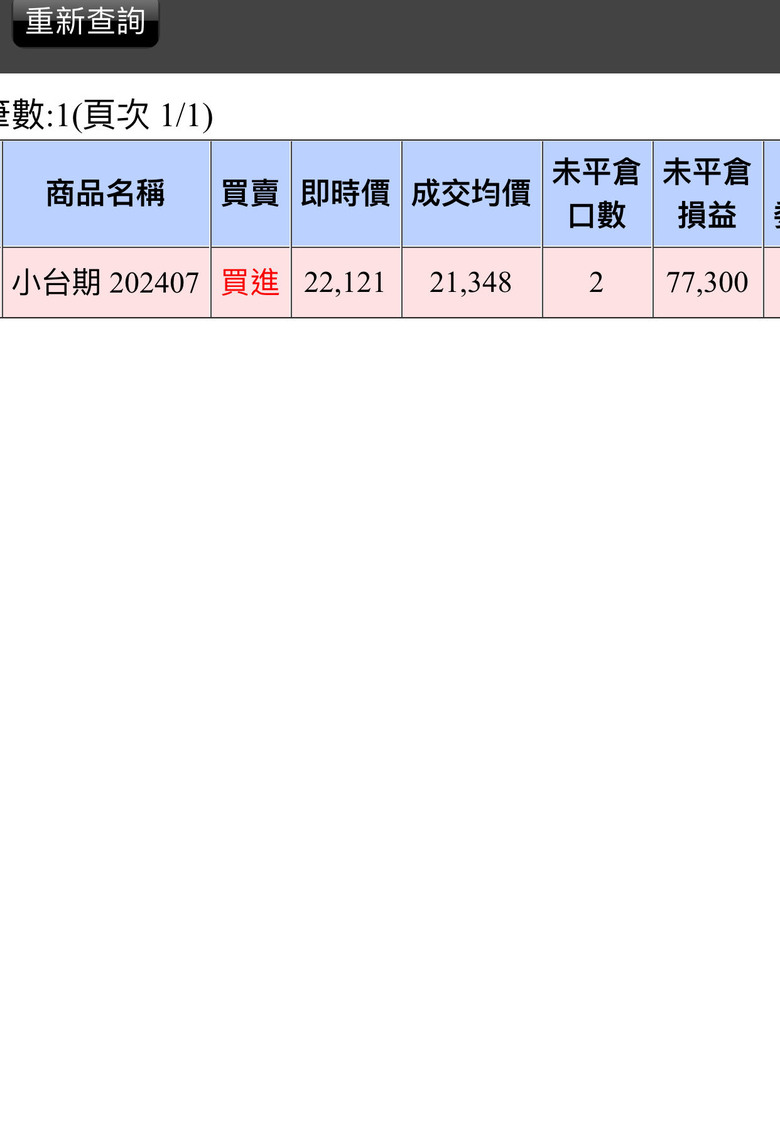Viewport: 780px width, 1142px height.
Task: Tap the 重新查詢 re-query button
Action: [85, 22]
